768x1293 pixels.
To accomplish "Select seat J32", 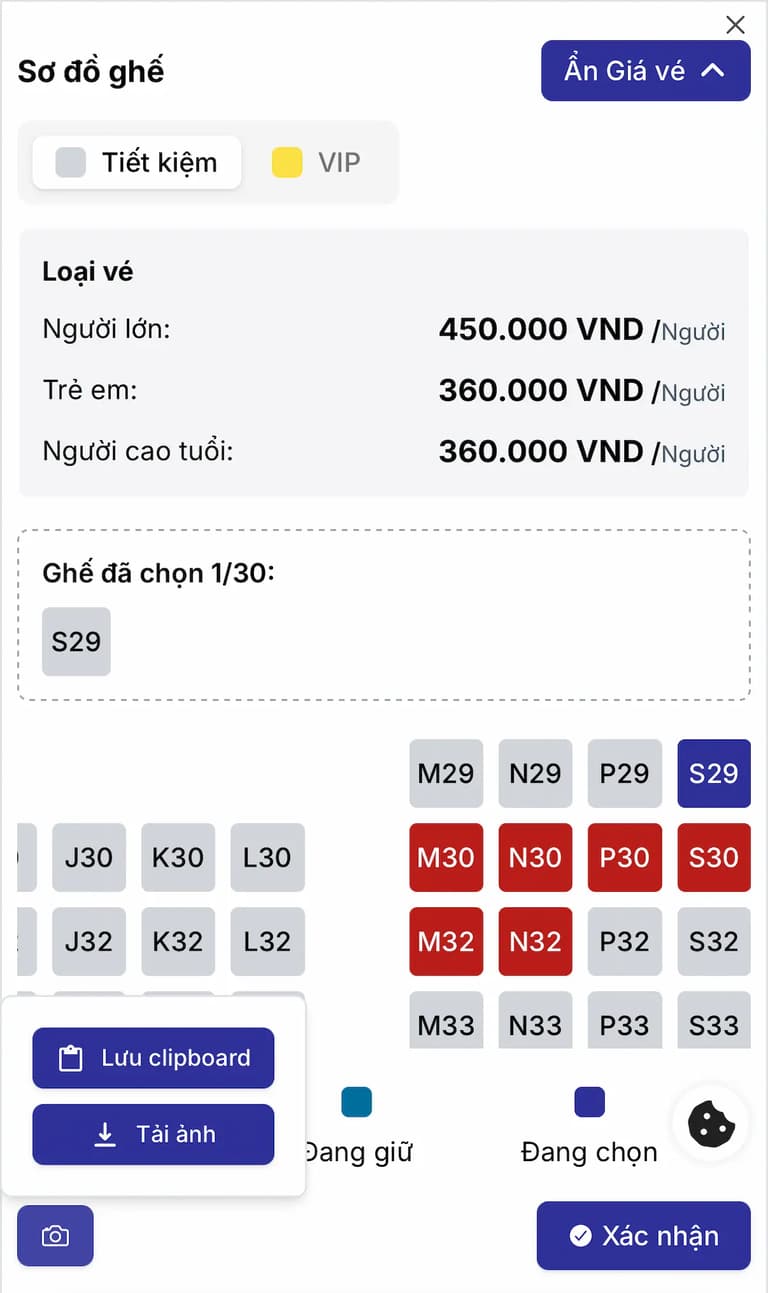I will 89,941.
